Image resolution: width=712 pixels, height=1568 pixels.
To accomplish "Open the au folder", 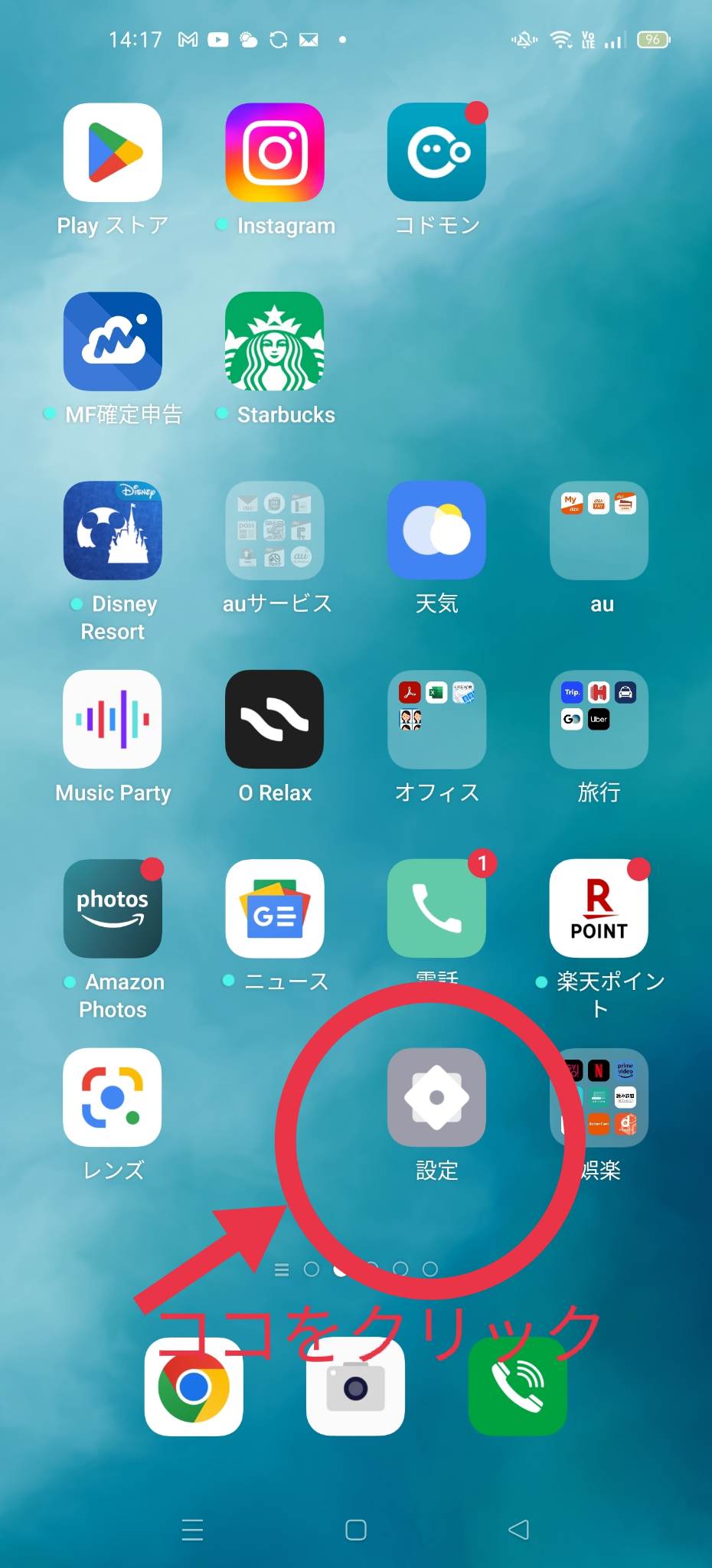I will pos(599,531).
